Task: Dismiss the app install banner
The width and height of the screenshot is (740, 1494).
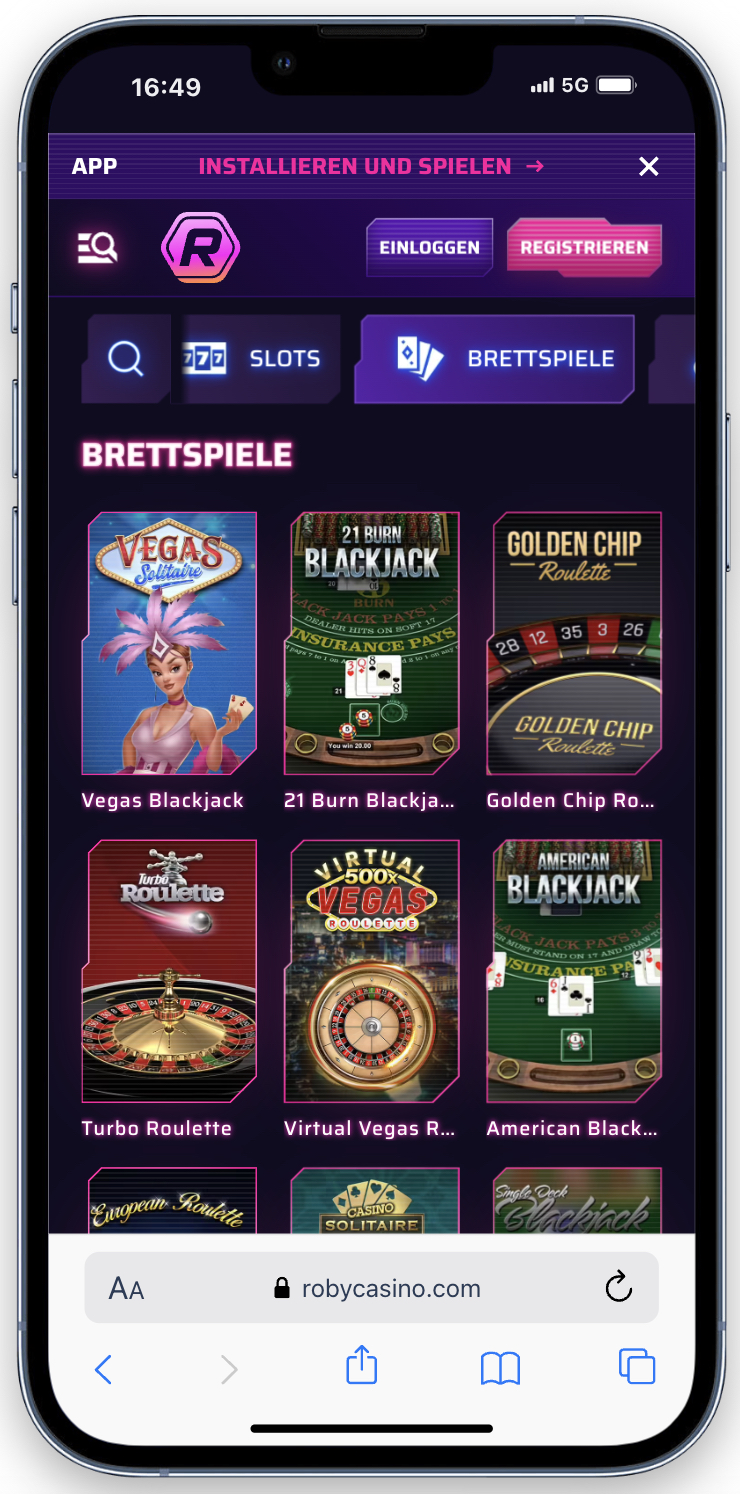Action: tap(649, 167)
